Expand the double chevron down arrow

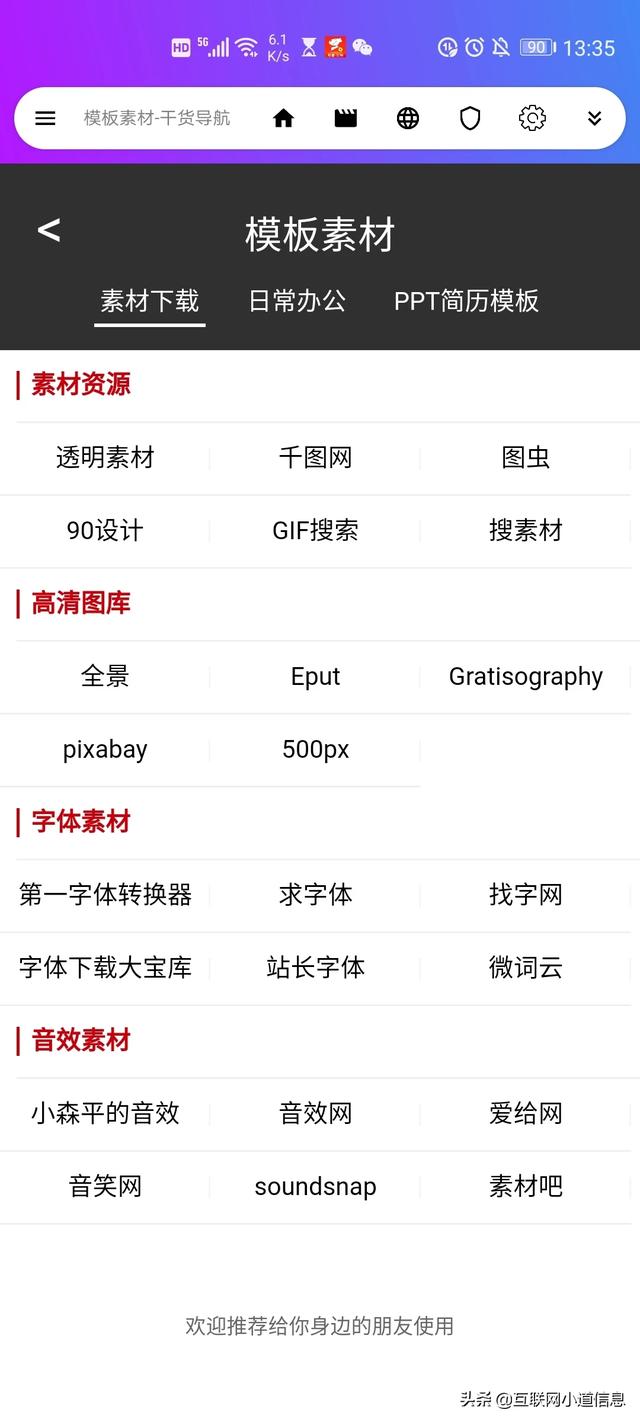(x=594, y=118)
